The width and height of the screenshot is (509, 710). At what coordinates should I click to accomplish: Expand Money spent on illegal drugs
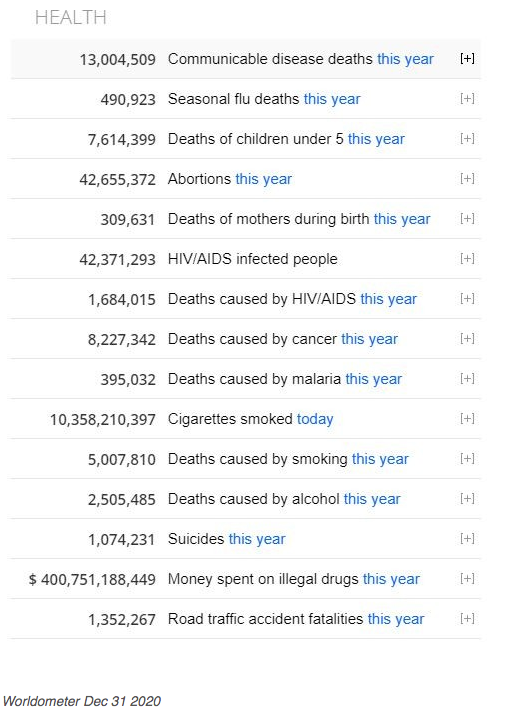(467, 578)
